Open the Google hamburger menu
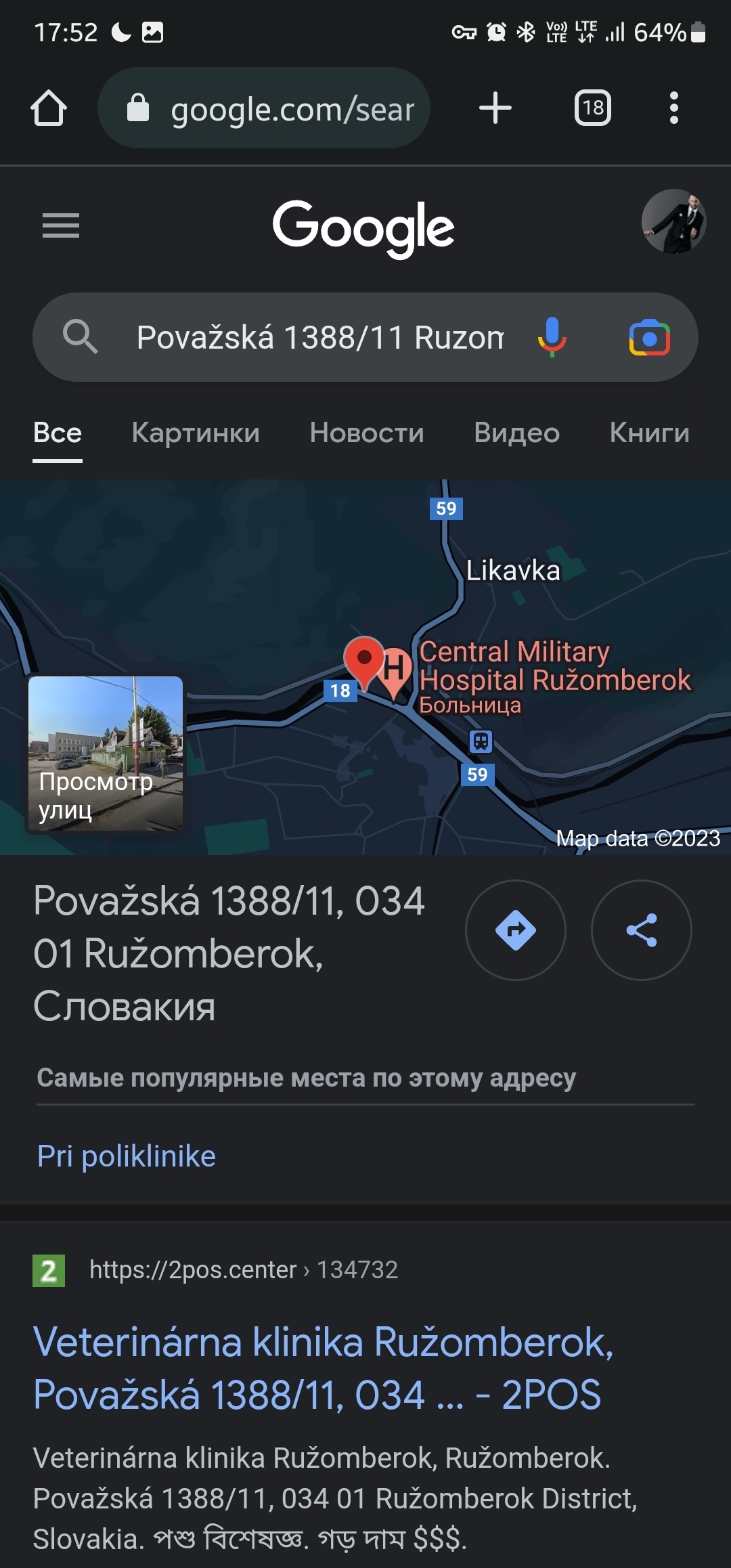The image size is (731, 1568). pos(61,225)
